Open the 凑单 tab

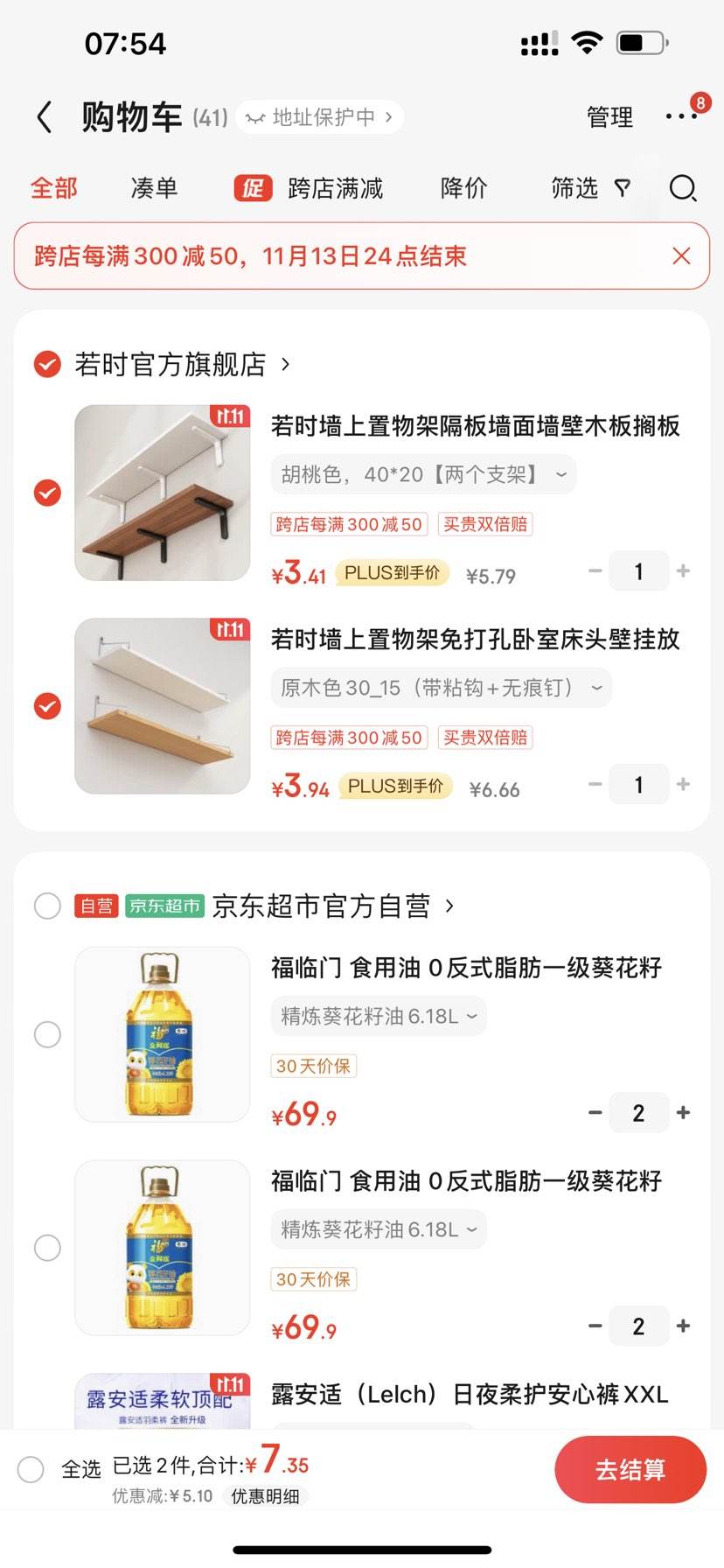[x=154, y=188]
